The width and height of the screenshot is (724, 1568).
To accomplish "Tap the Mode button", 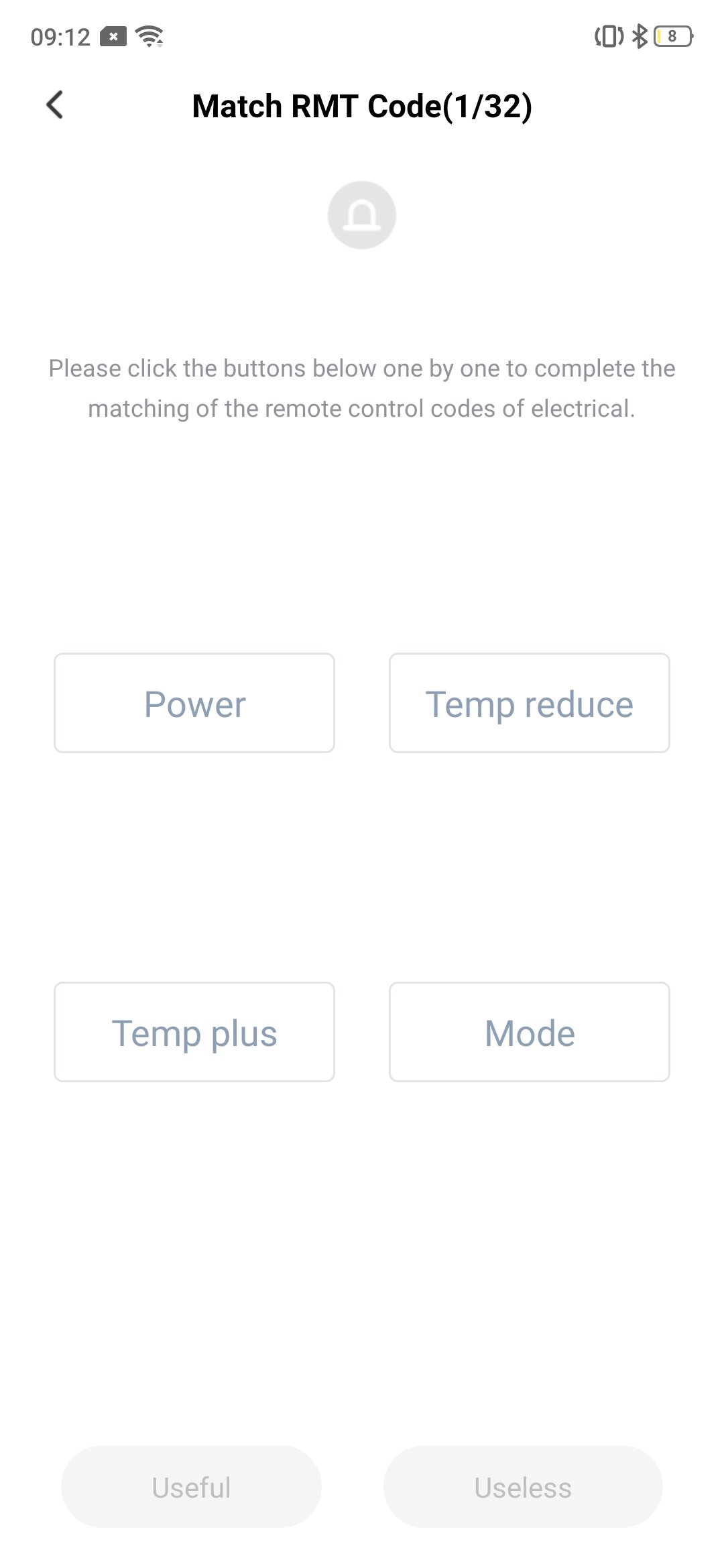I will coord(529,1032).
